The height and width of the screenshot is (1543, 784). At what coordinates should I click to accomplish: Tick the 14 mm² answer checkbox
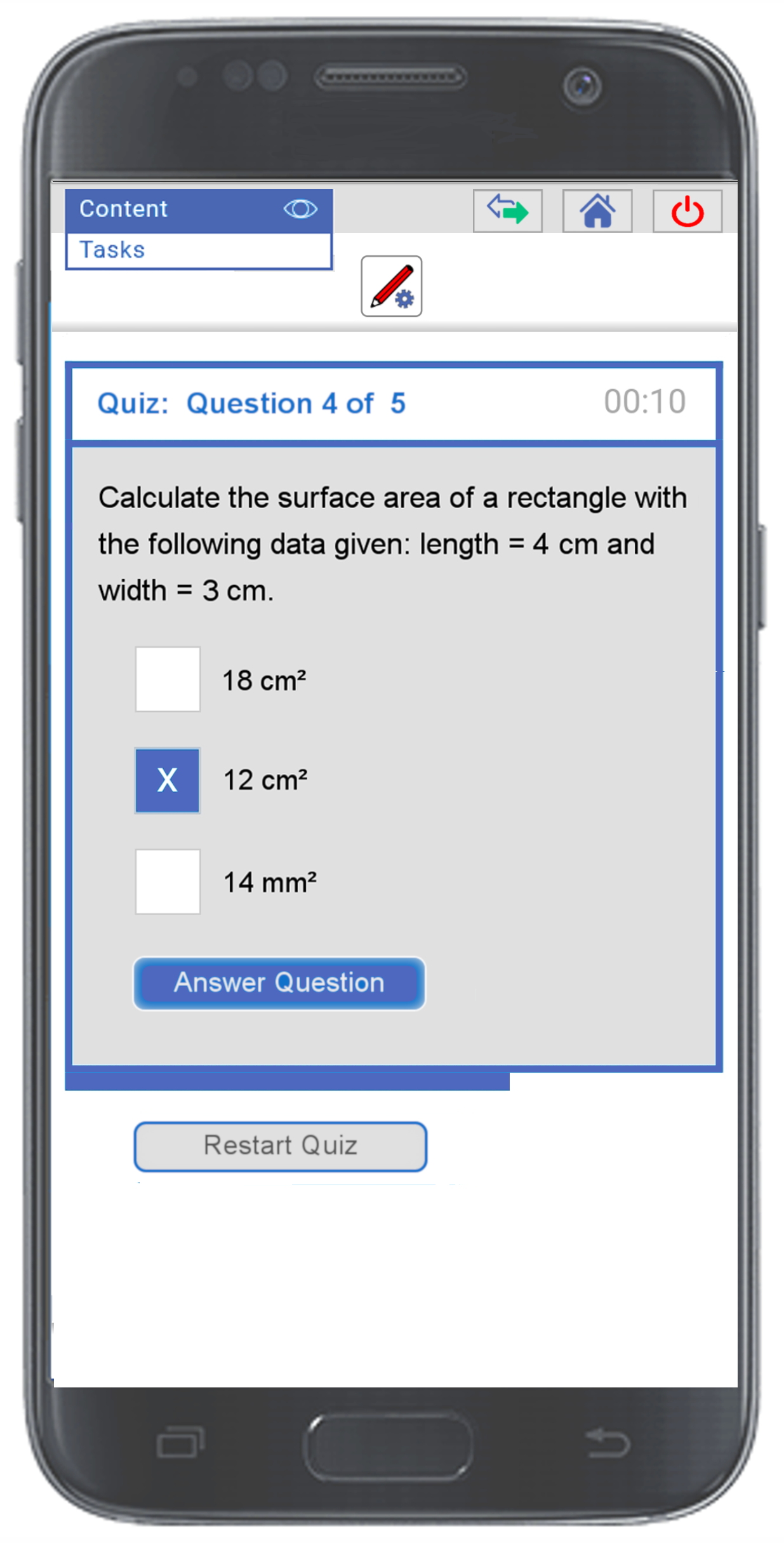point(168,882)
